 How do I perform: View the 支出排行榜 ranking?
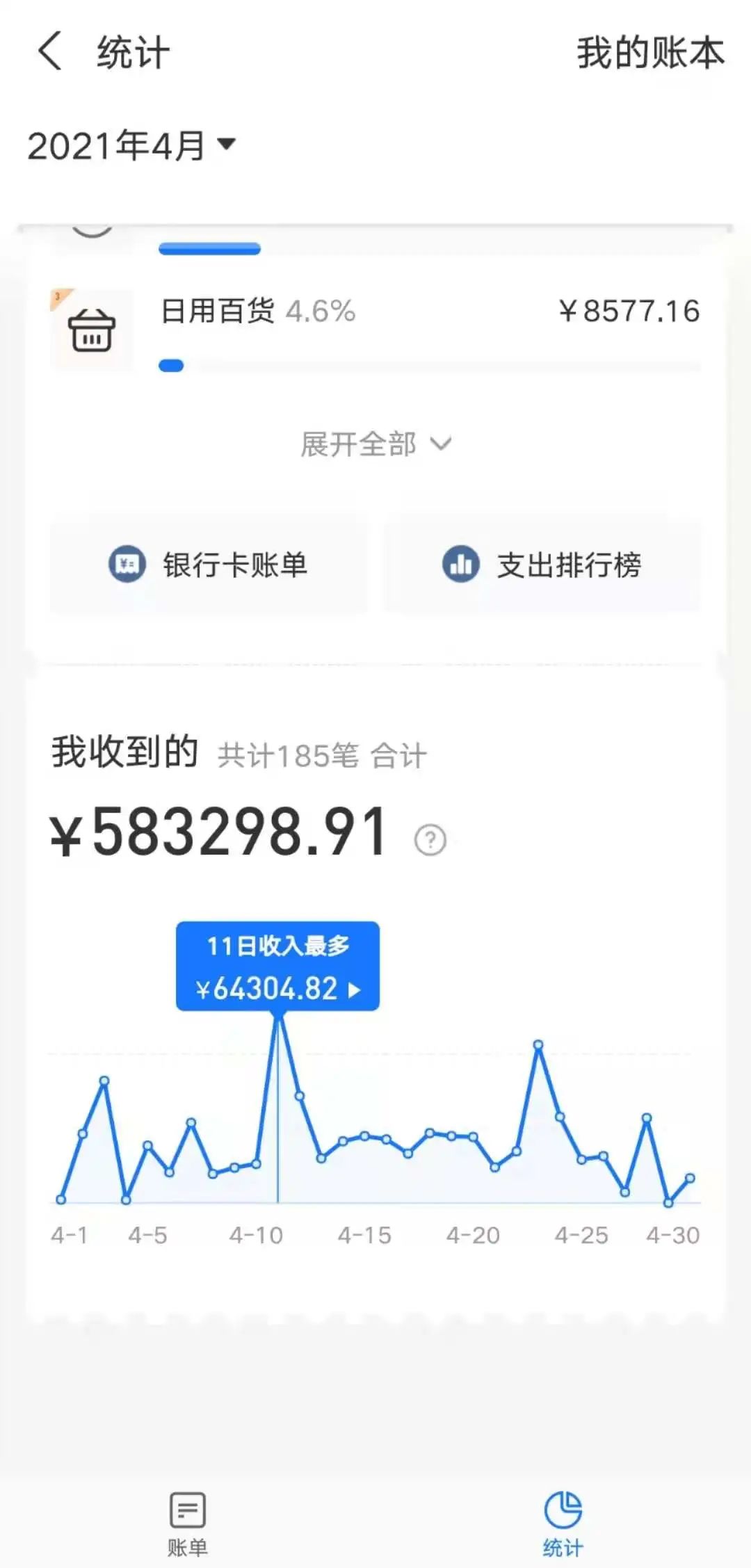pos(542,565)
